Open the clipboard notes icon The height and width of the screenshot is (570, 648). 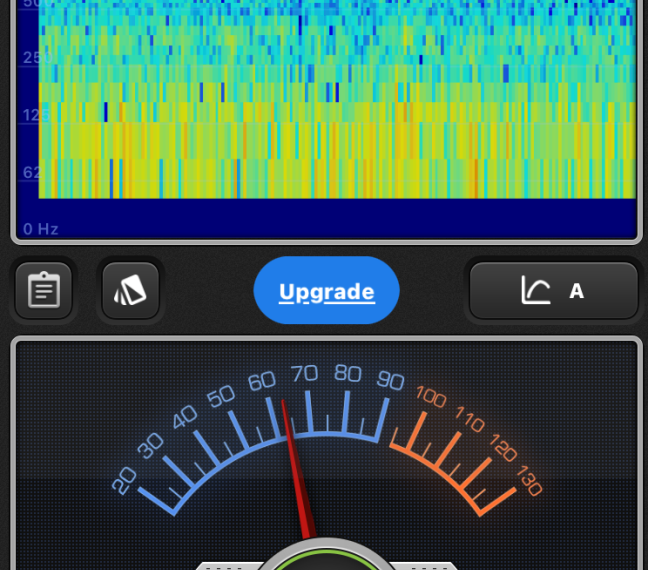pos(43,291)
